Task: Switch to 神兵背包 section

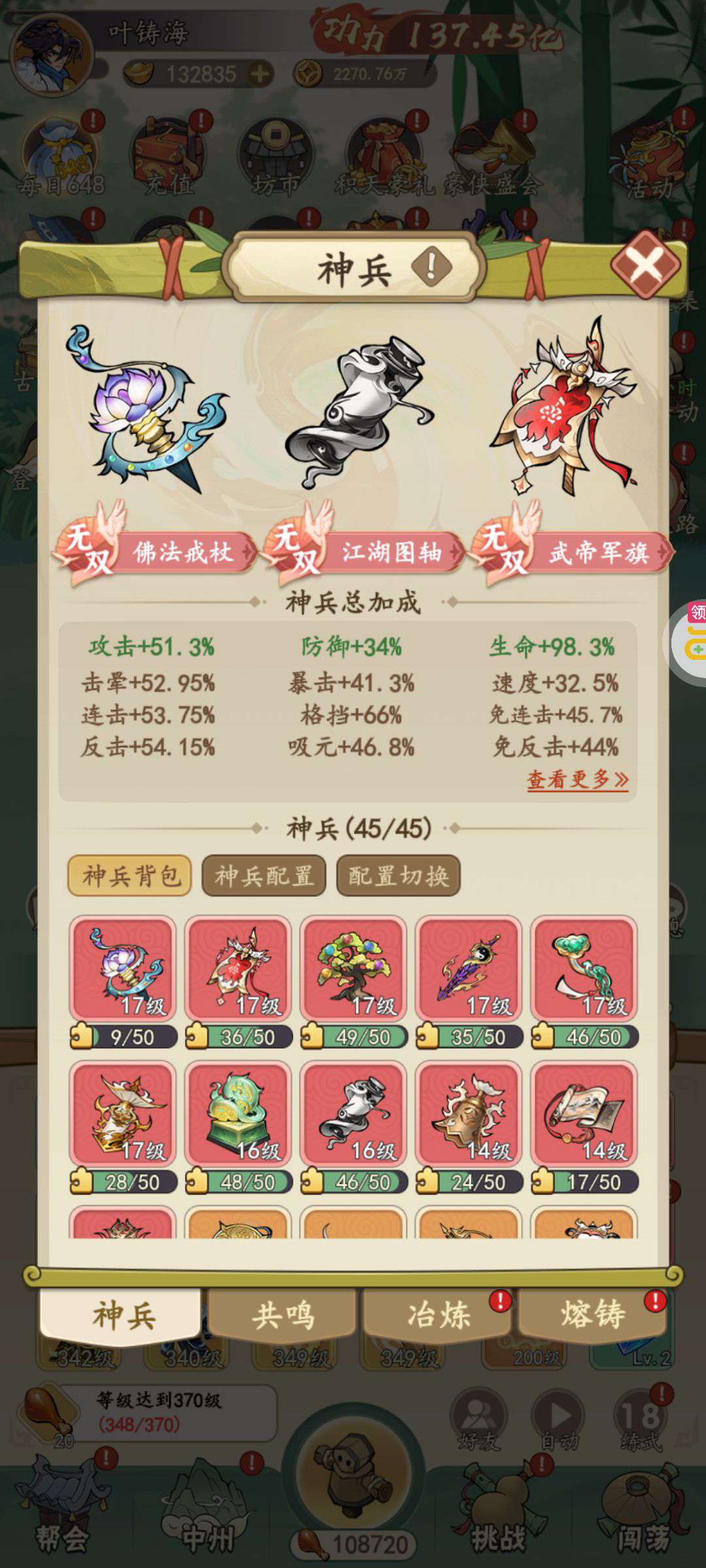Action: click(x=130, y=875)
